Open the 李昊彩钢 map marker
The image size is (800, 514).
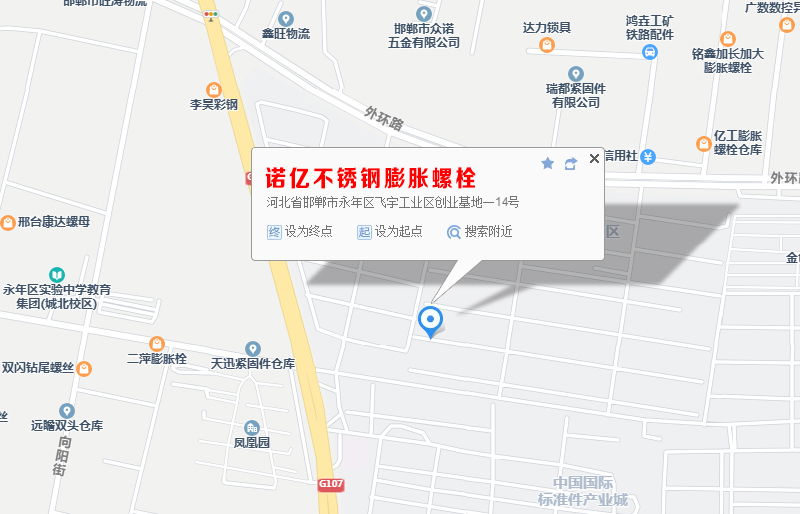[213, 89]
